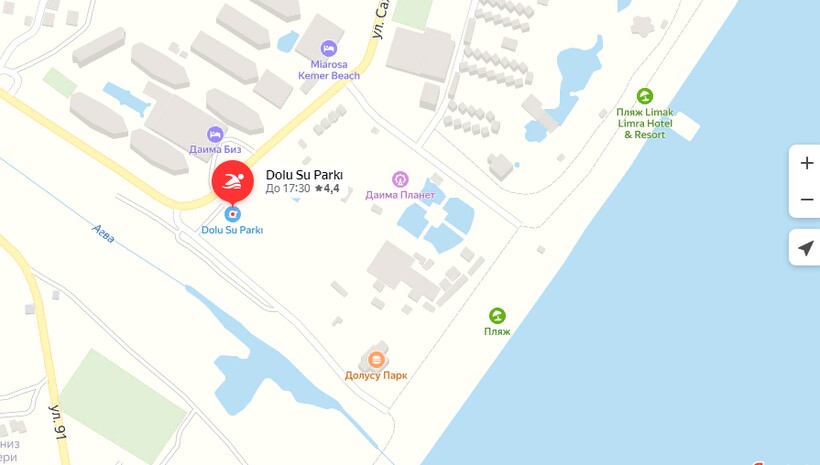820x465 pixels.
Task: Open the Dolu Su Parkı red pin
Action: tap(233, 181)
